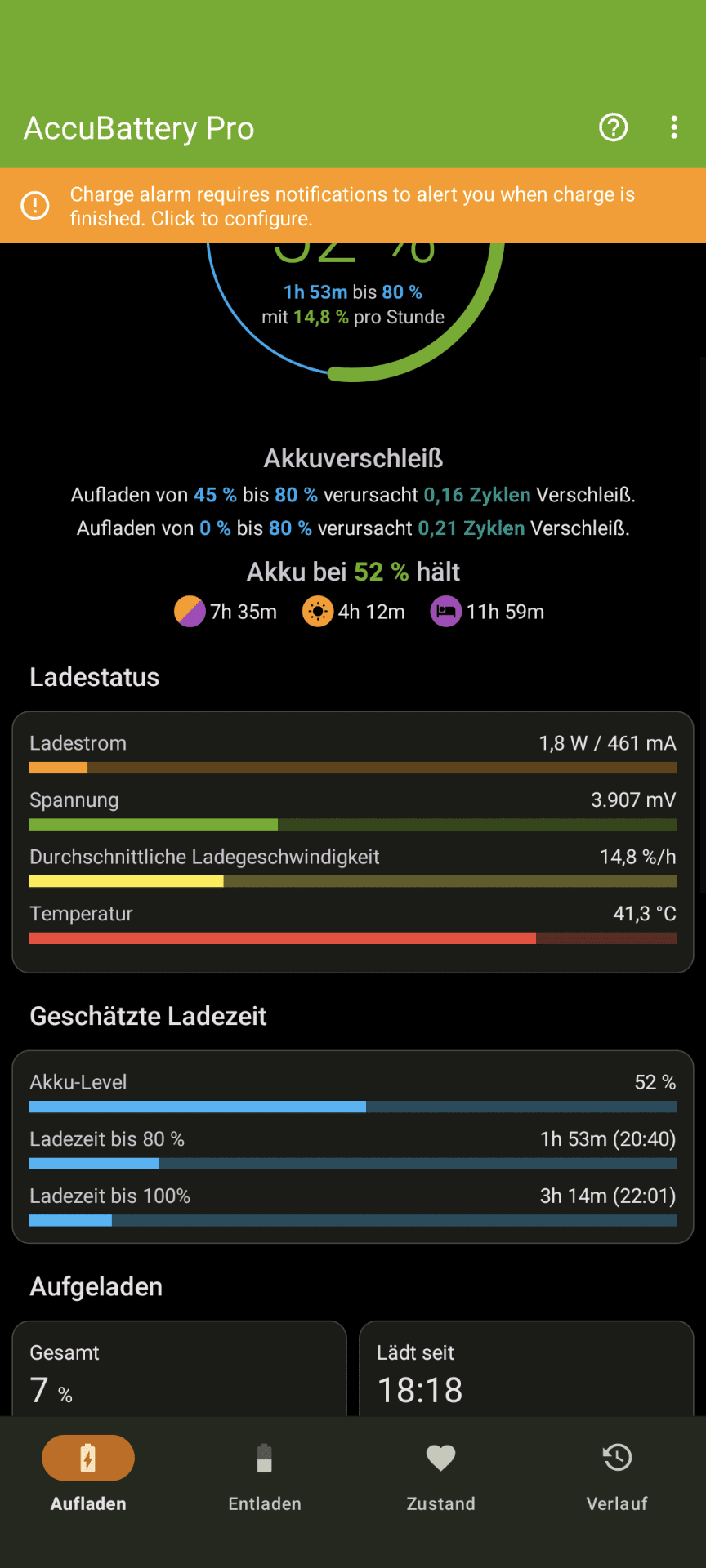Switch to the Zustand tab
706x1568 pixels.
[x=441, y=1477]
